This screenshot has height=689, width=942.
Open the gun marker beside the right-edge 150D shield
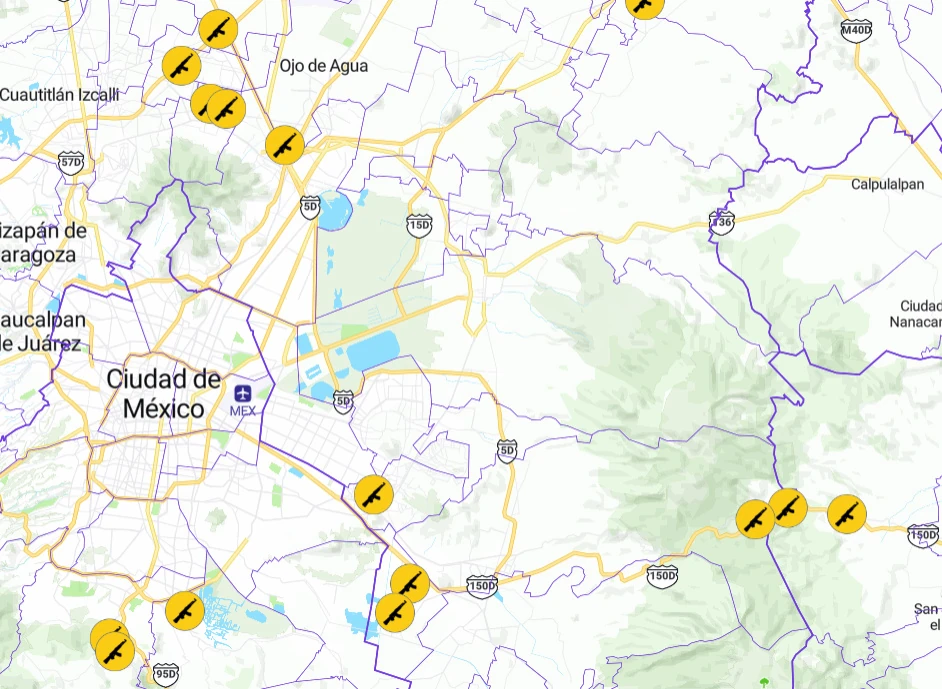click(x=847, y=514)
